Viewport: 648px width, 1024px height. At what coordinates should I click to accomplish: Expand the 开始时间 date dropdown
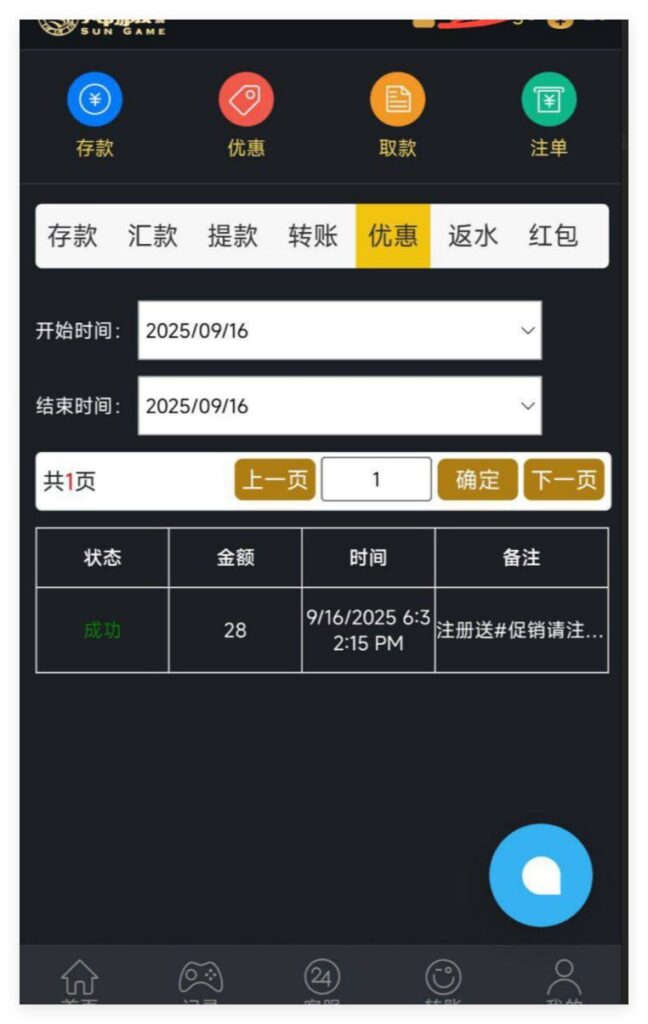point(339,331)
